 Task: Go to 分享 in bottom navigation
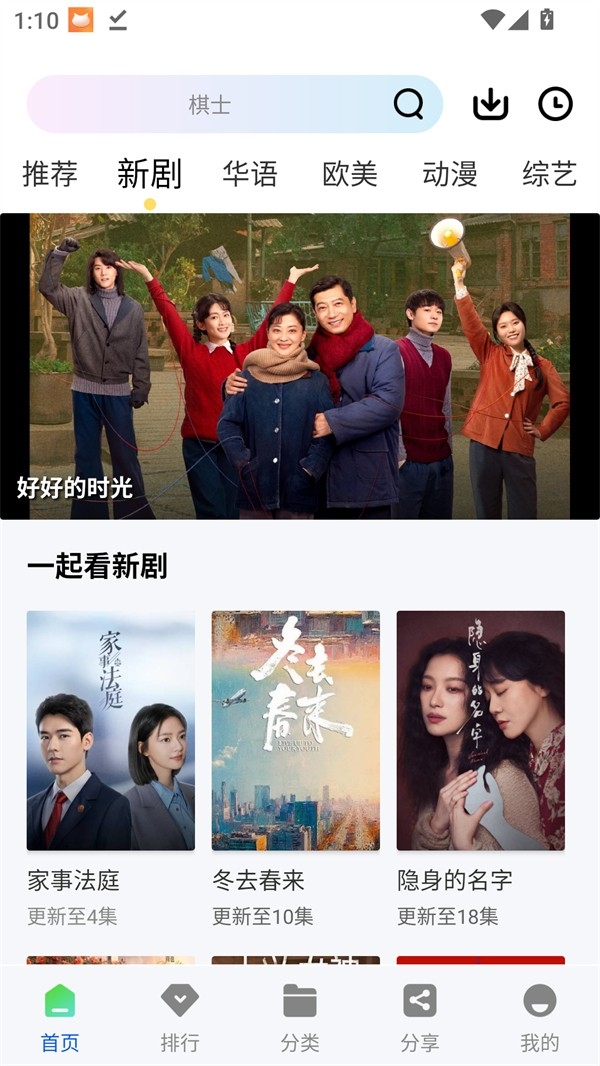tap(420, 1016)
